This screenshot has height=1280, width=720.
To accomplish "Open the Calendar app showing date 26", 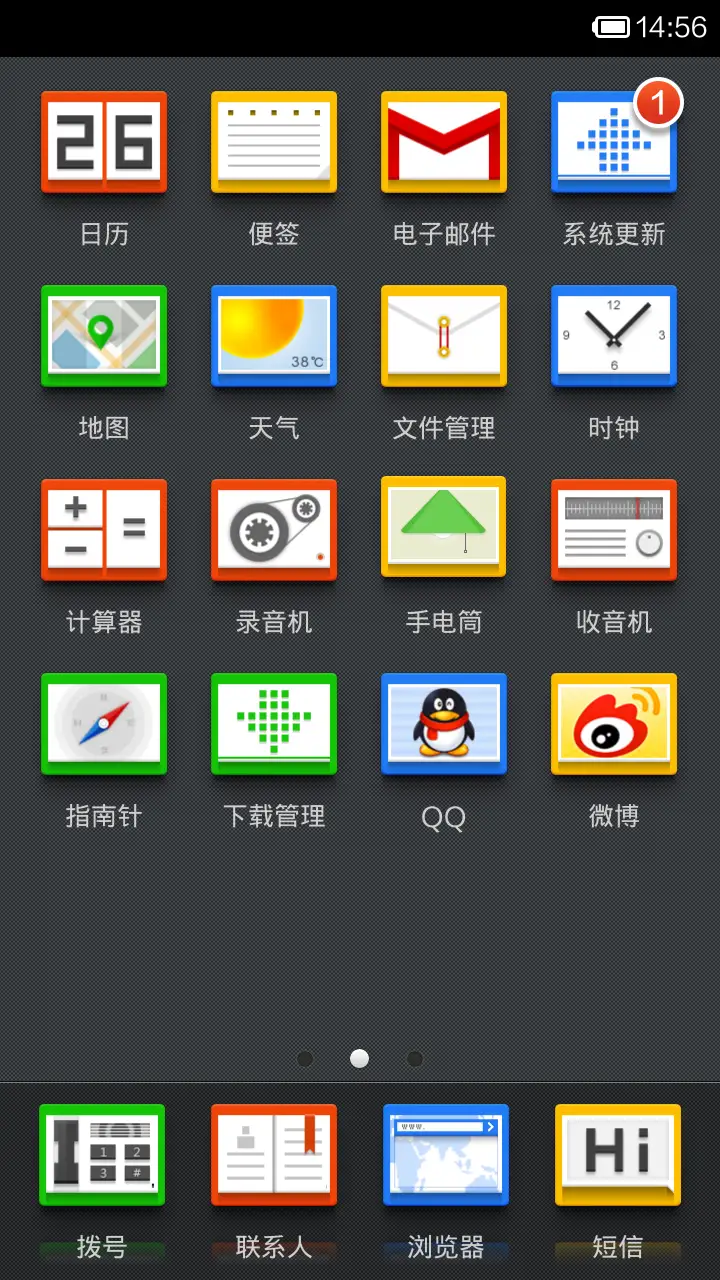I will 104,142.
